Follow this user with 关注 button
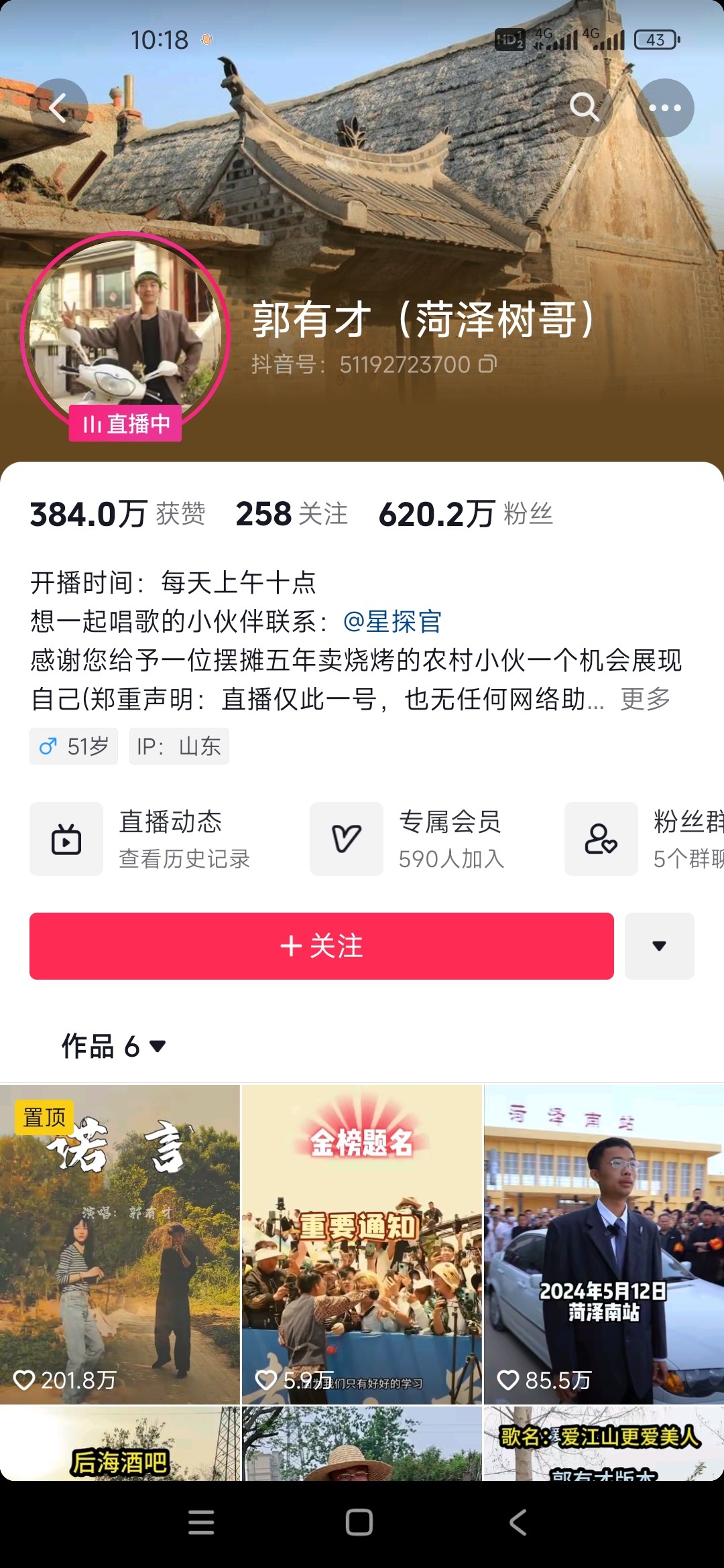Viewport: 724px width, 1568px height. 322,946
